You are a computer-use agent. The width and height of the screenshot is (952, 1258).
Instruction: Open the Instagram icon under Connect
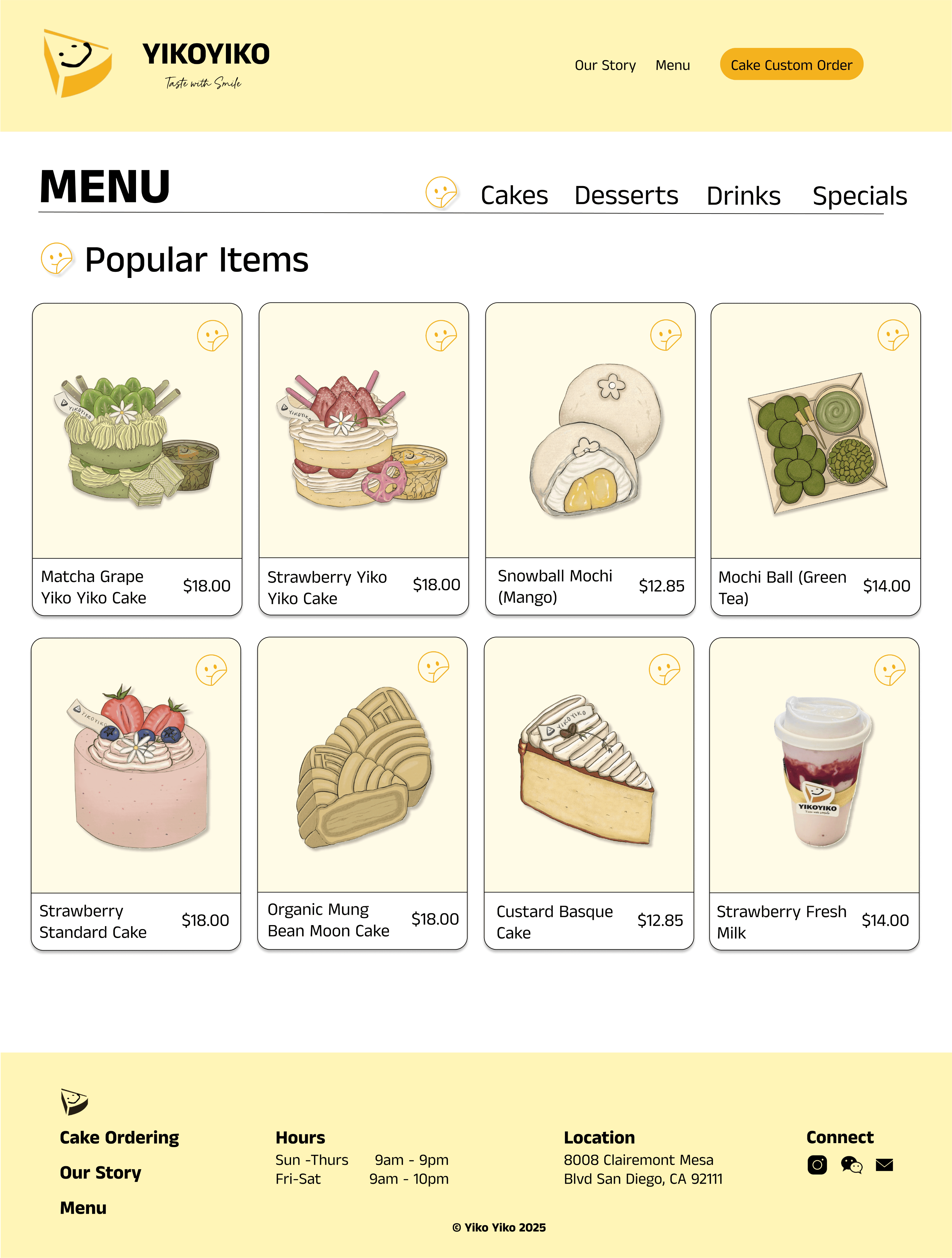pos(817,1165)
